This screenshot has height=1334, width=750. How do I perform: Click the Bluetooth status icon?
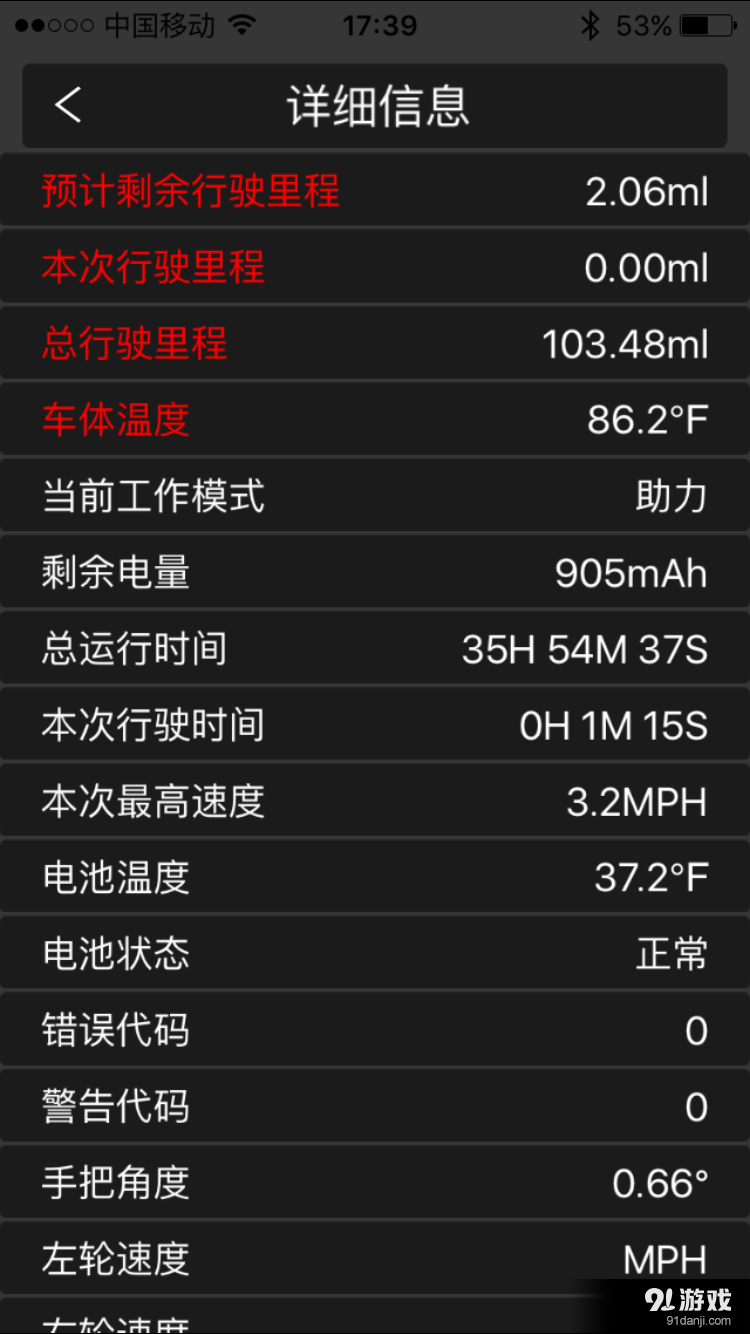(592, 25)
